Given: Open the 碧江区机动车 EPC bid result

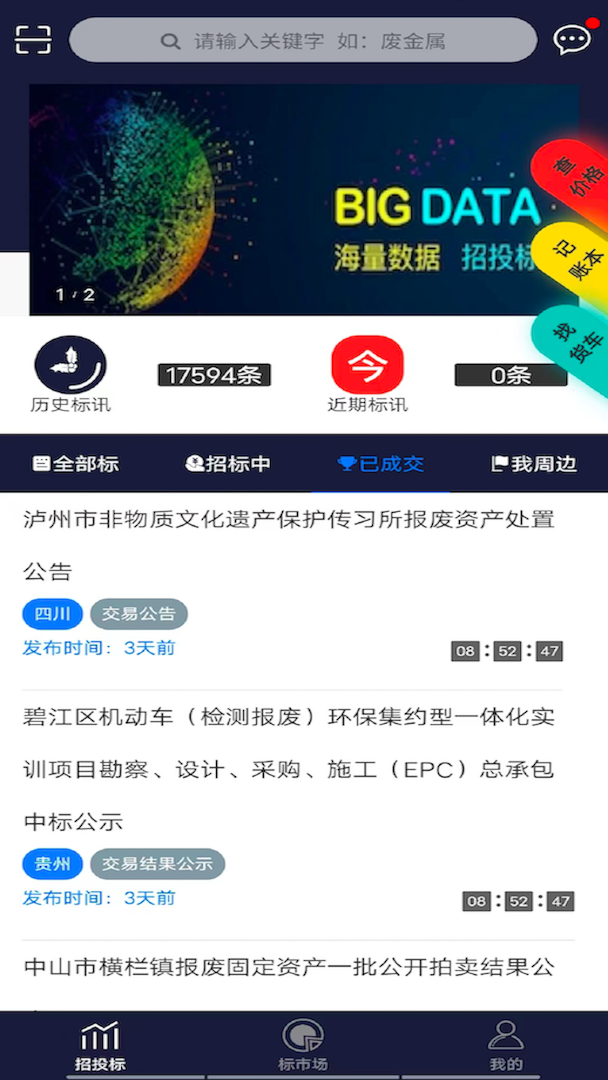Looking at the screenshot, I should 290,769.
